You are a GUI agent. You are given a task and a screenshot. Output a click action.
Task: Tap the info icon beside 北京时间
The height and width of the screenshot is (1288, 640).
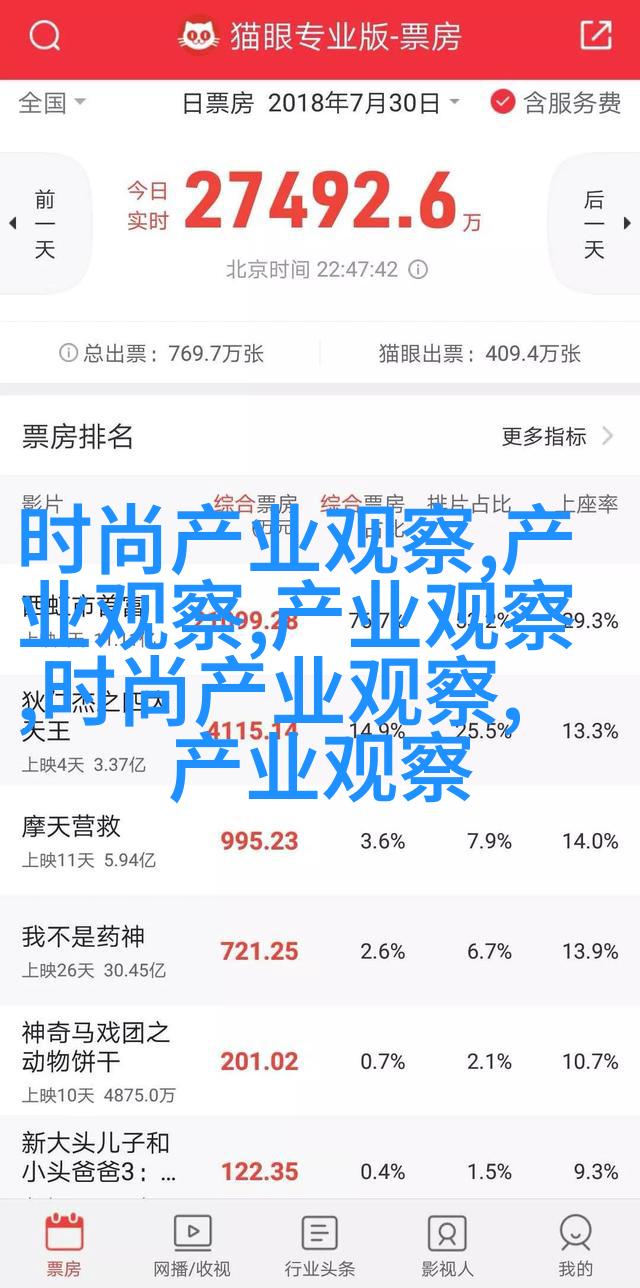coord(418,270)
